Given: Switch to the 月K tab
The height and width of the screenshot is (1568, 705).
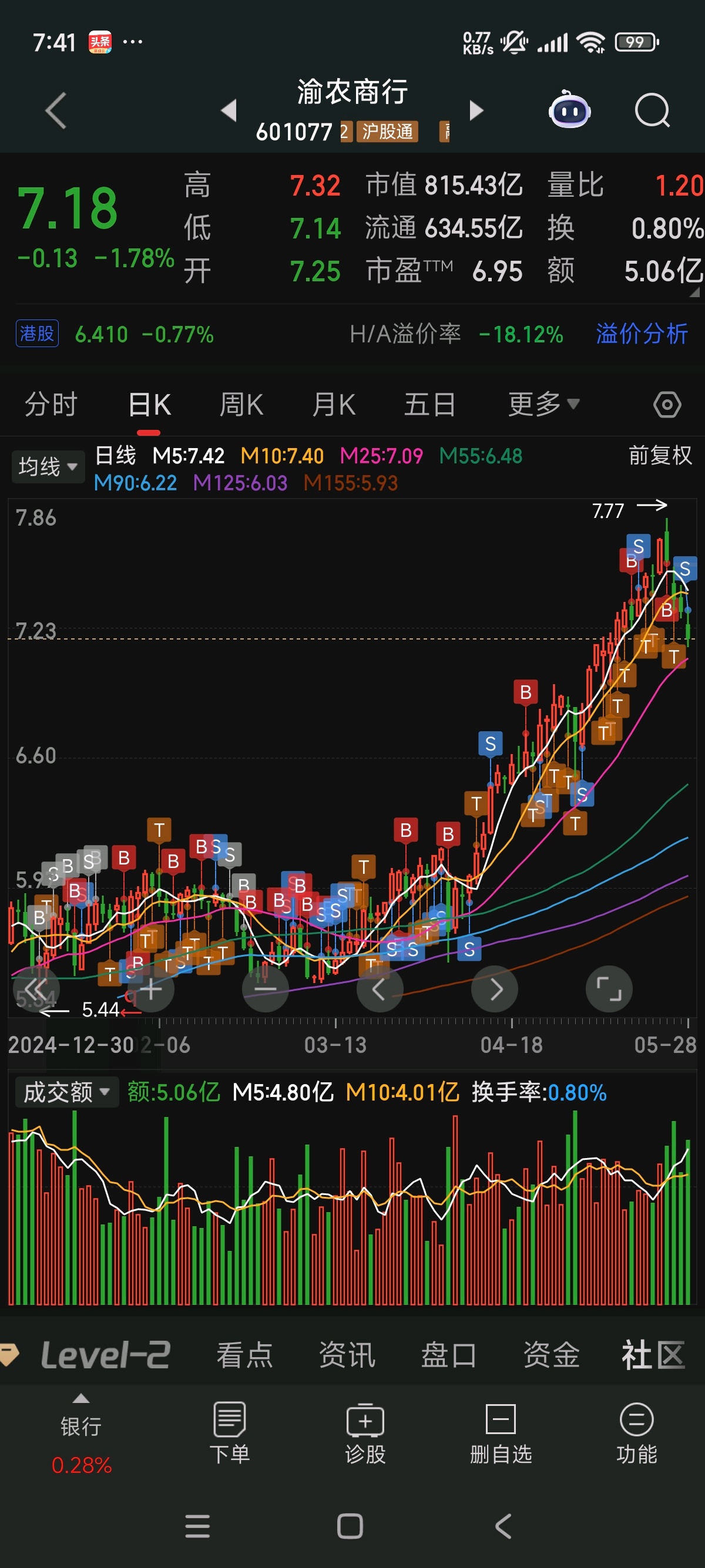Looking at the screenshot, I should click(334, 404).
